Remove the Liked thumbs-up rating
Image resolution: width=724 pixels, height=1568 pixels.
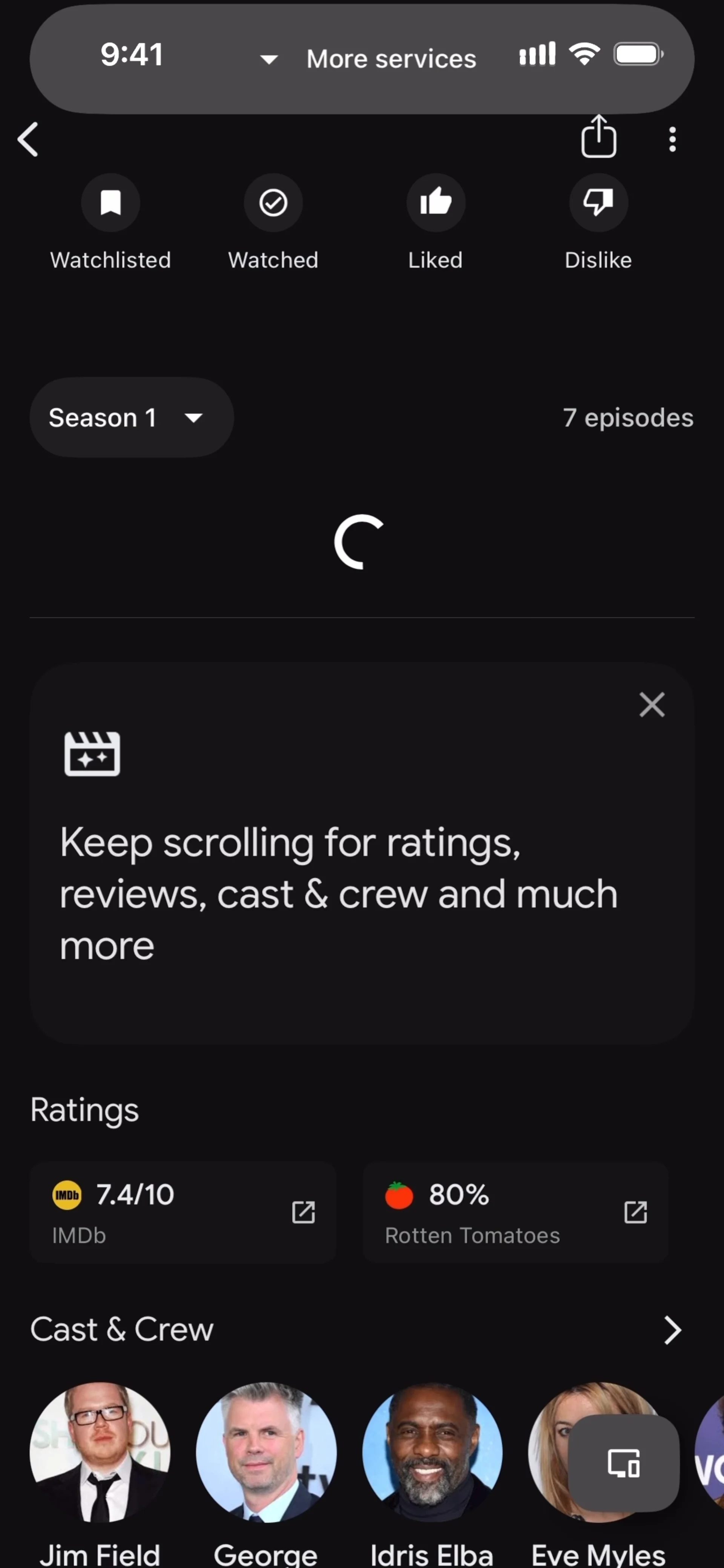point(436,203)
